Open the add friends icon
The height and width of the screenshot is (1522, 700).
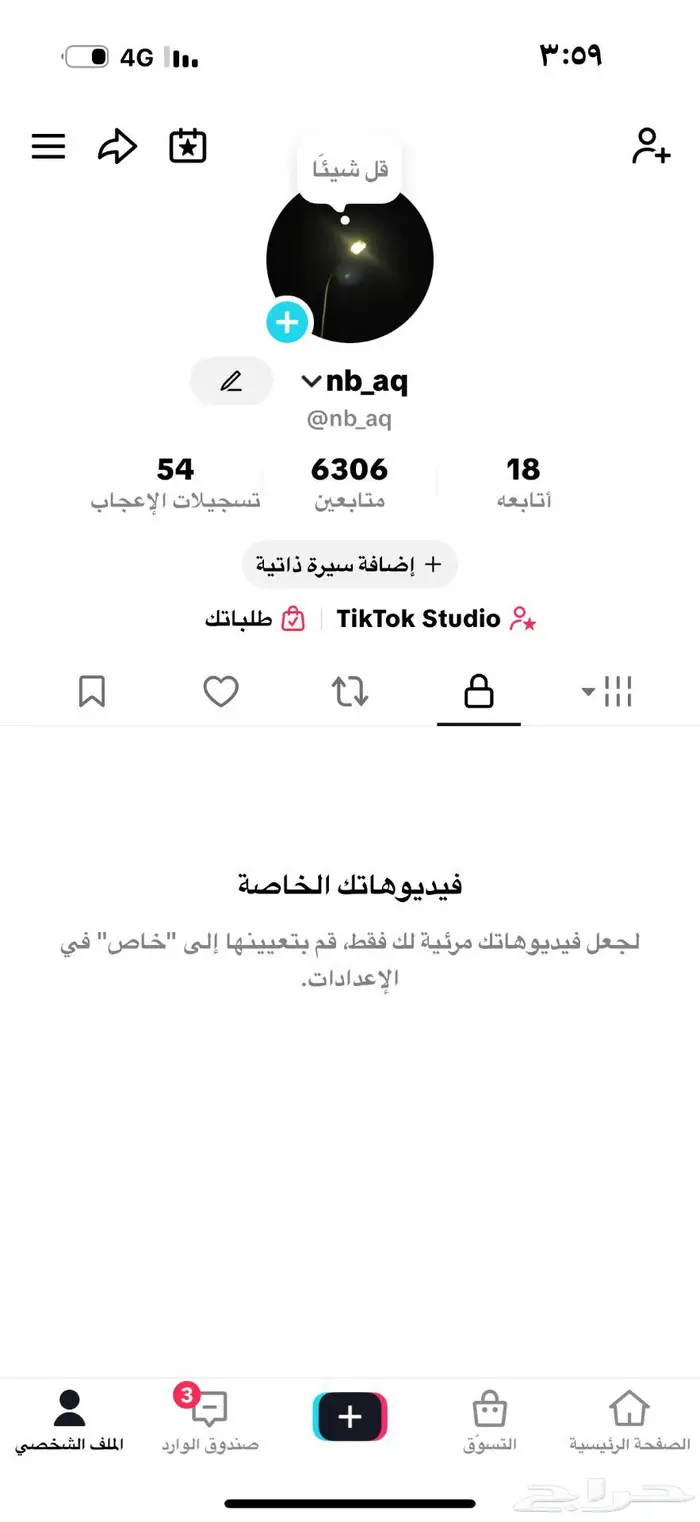[651, 146]
